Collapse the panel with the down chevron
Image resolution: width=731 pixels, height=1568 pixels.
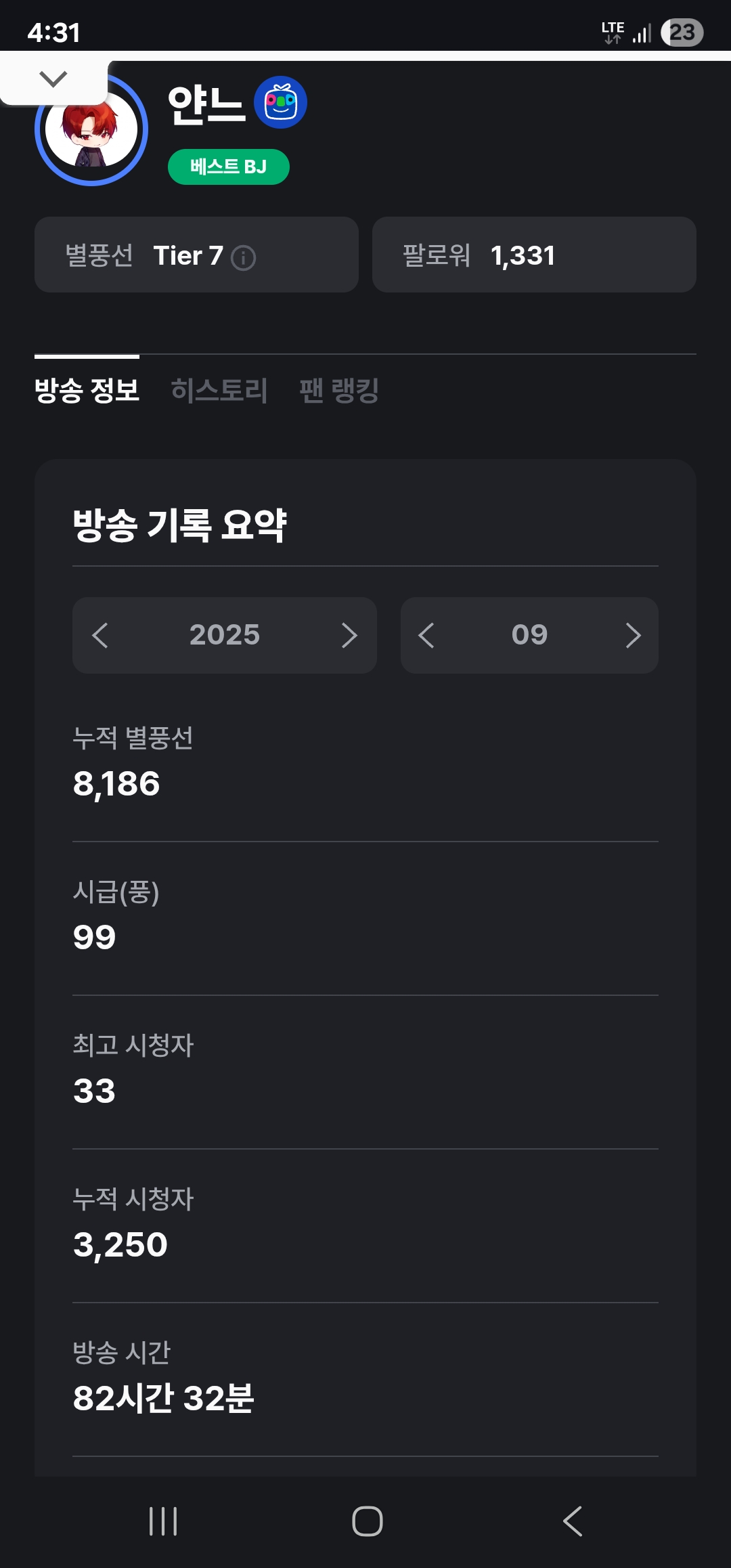(53, 79)
